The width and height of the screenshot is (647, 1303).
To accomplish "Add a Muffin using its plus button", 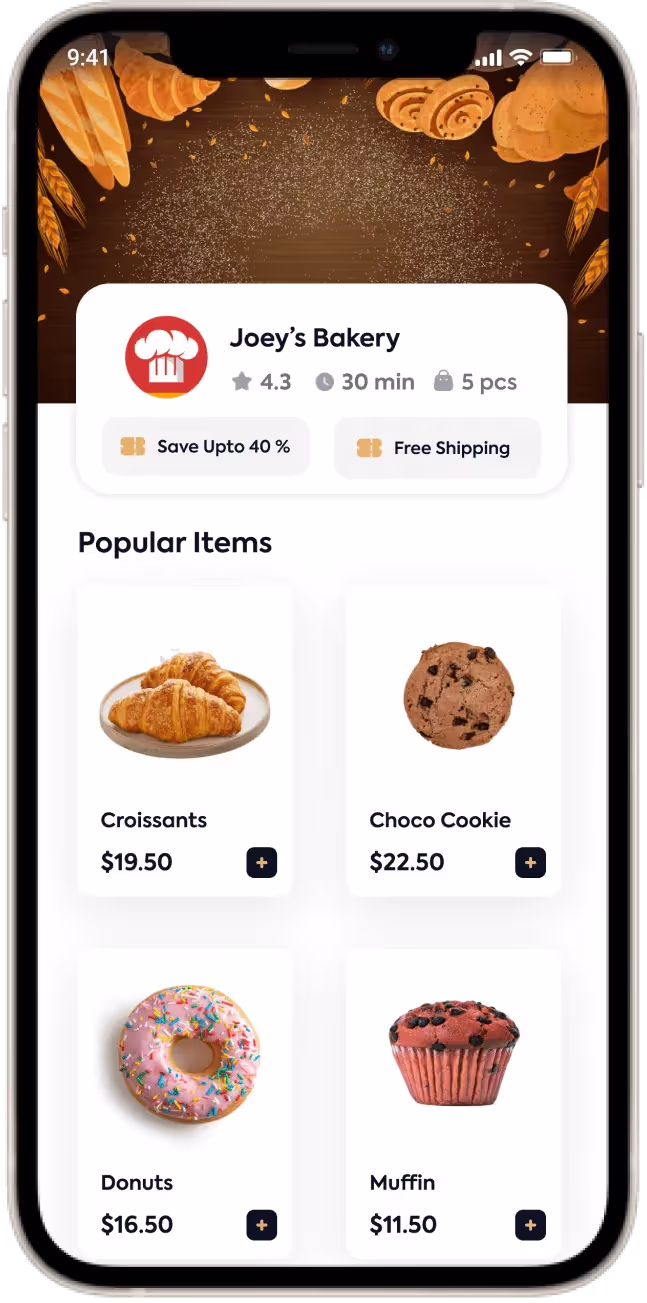I will pos(531,1225).
